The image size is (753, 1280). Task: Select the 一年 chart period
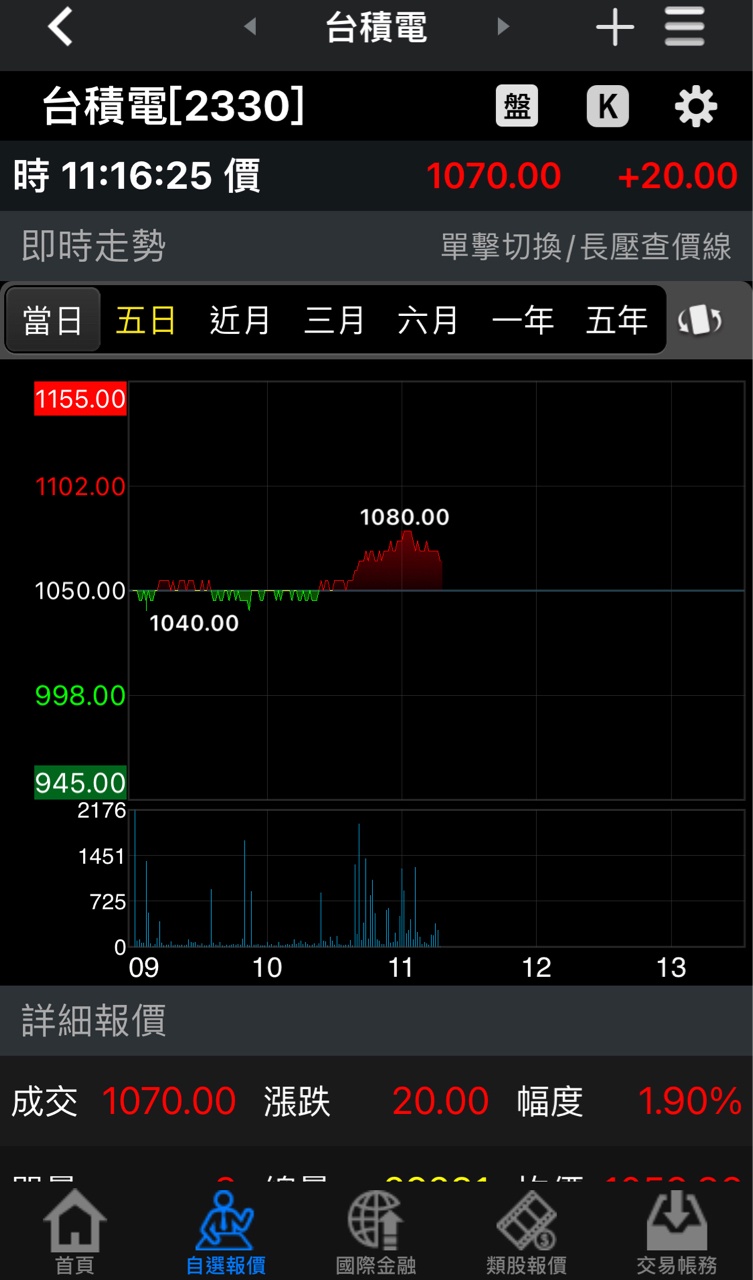click(522, 321)
